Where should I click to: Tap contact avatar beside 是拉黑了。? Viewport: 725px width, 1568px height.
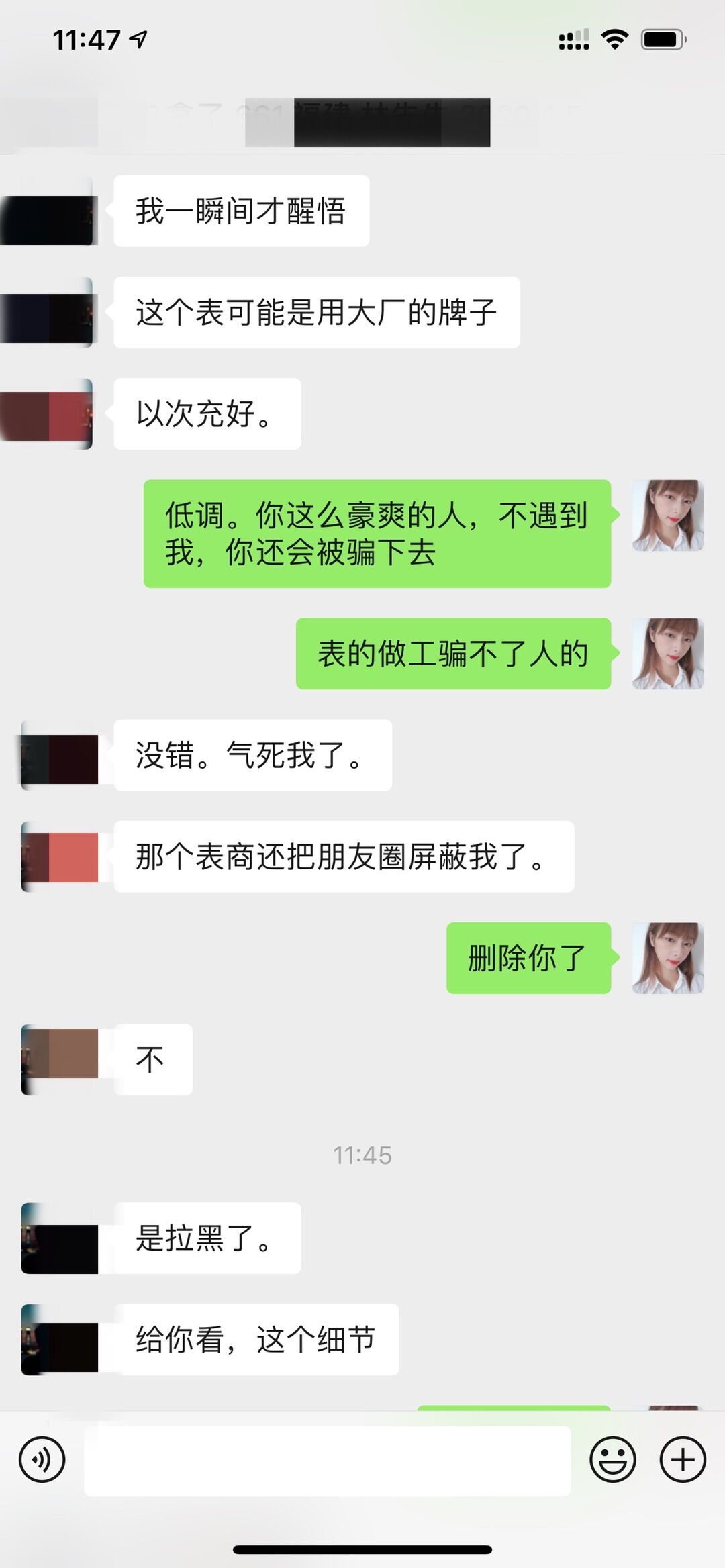(59, 1238)
